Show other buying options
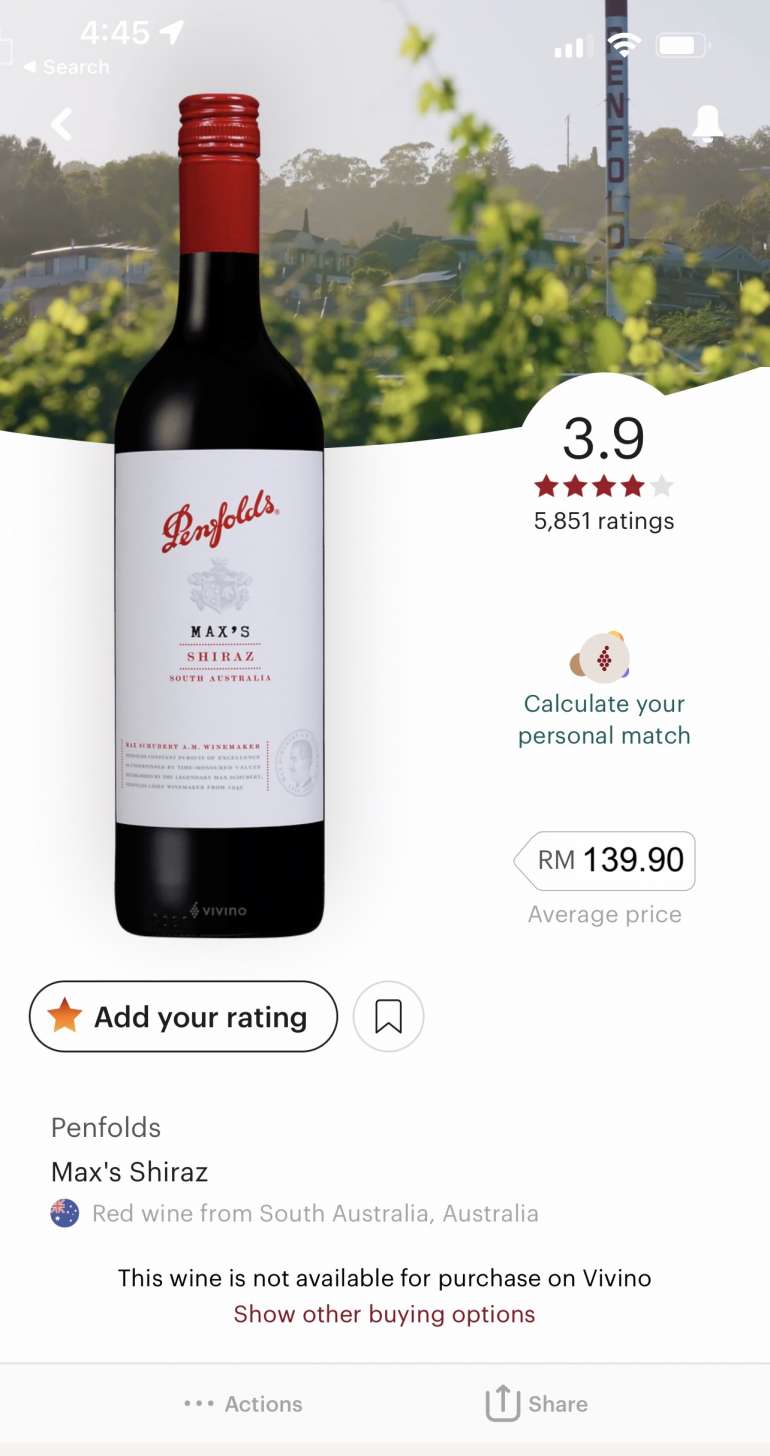The height and width of the screenshot is (1456, 770). [x=385, y=1313]
